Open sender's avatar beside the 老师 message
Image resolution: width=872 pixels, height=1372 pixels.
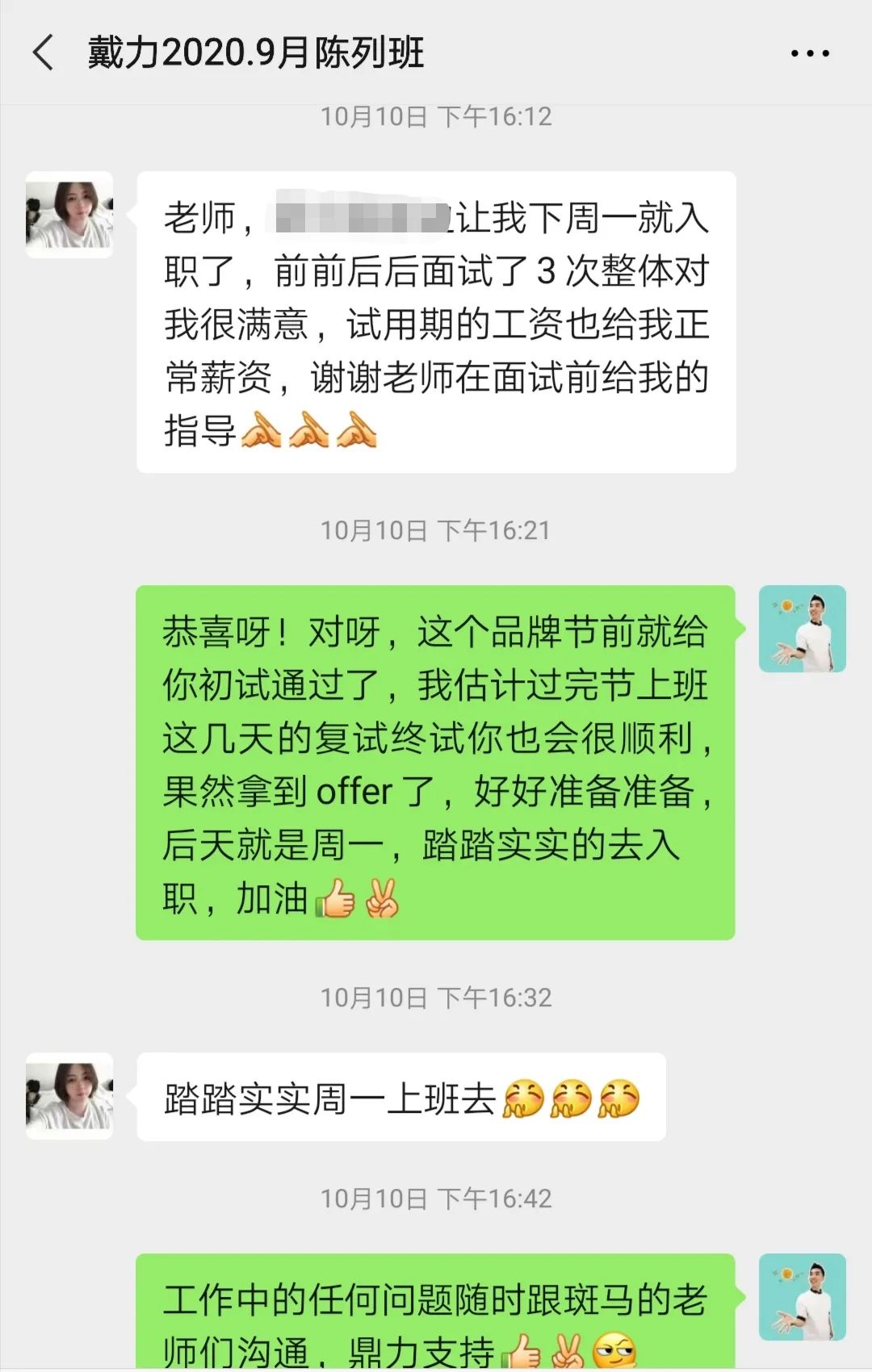coord(69,215)
